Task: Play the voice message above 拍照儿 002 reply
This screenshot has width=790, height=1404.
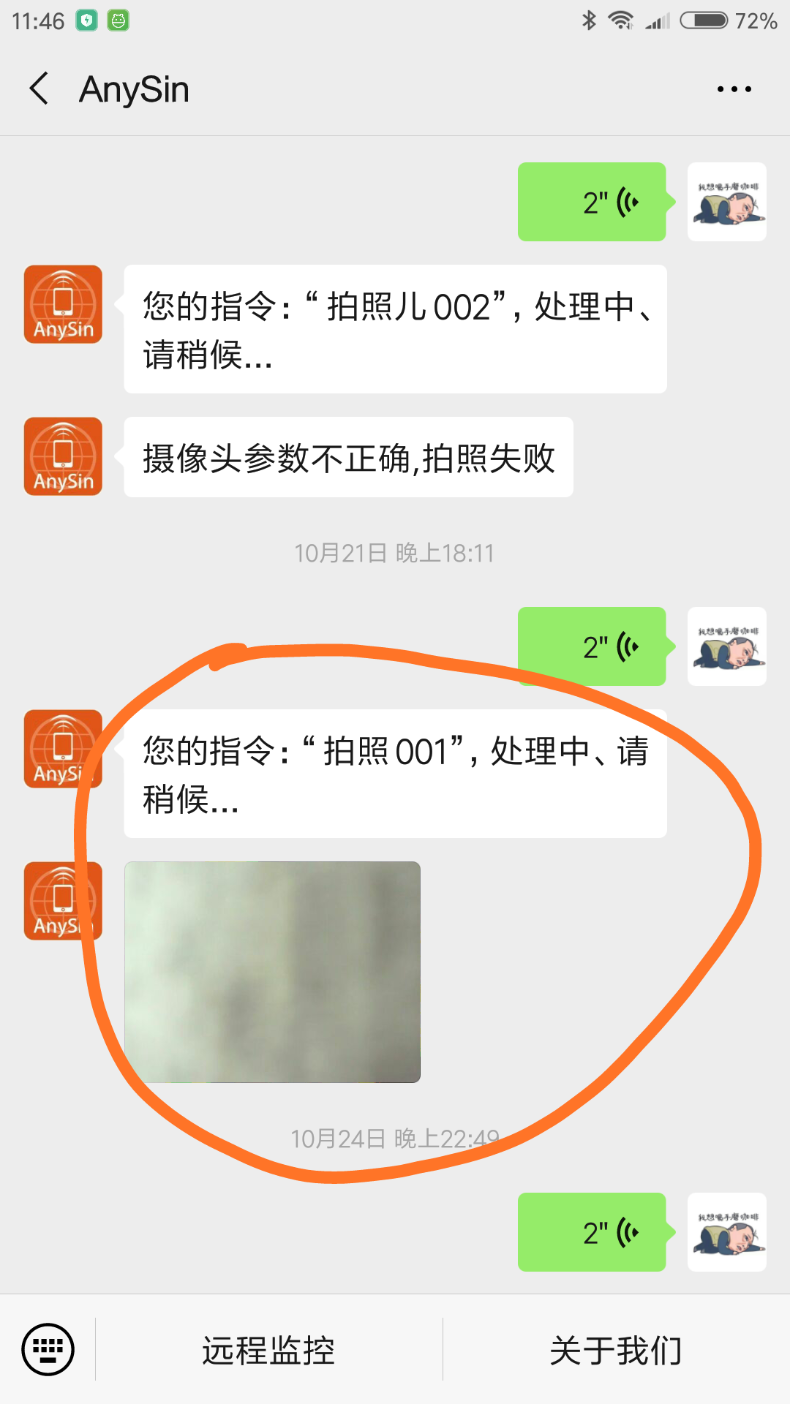Action: tap(592, 202)
